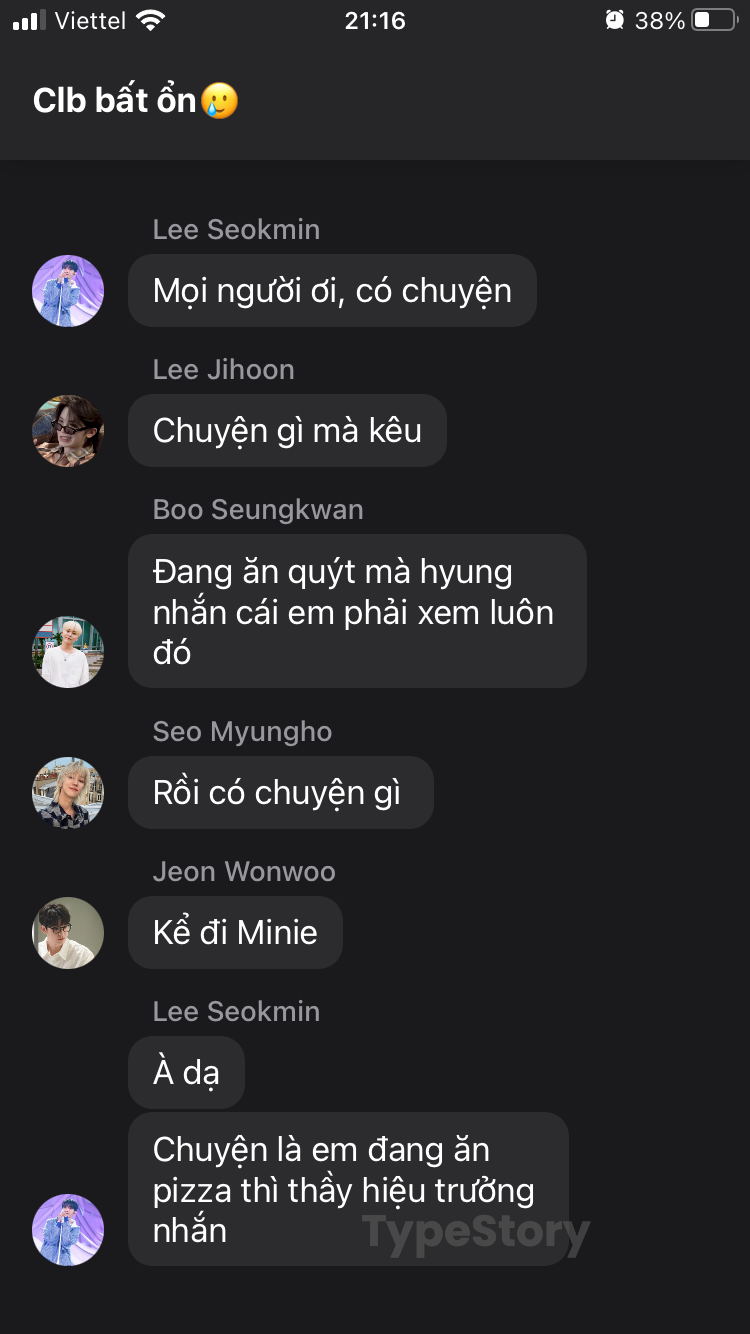Open Seo Myungho's profile avatar

pyautogui.click(x=68, y=793)
